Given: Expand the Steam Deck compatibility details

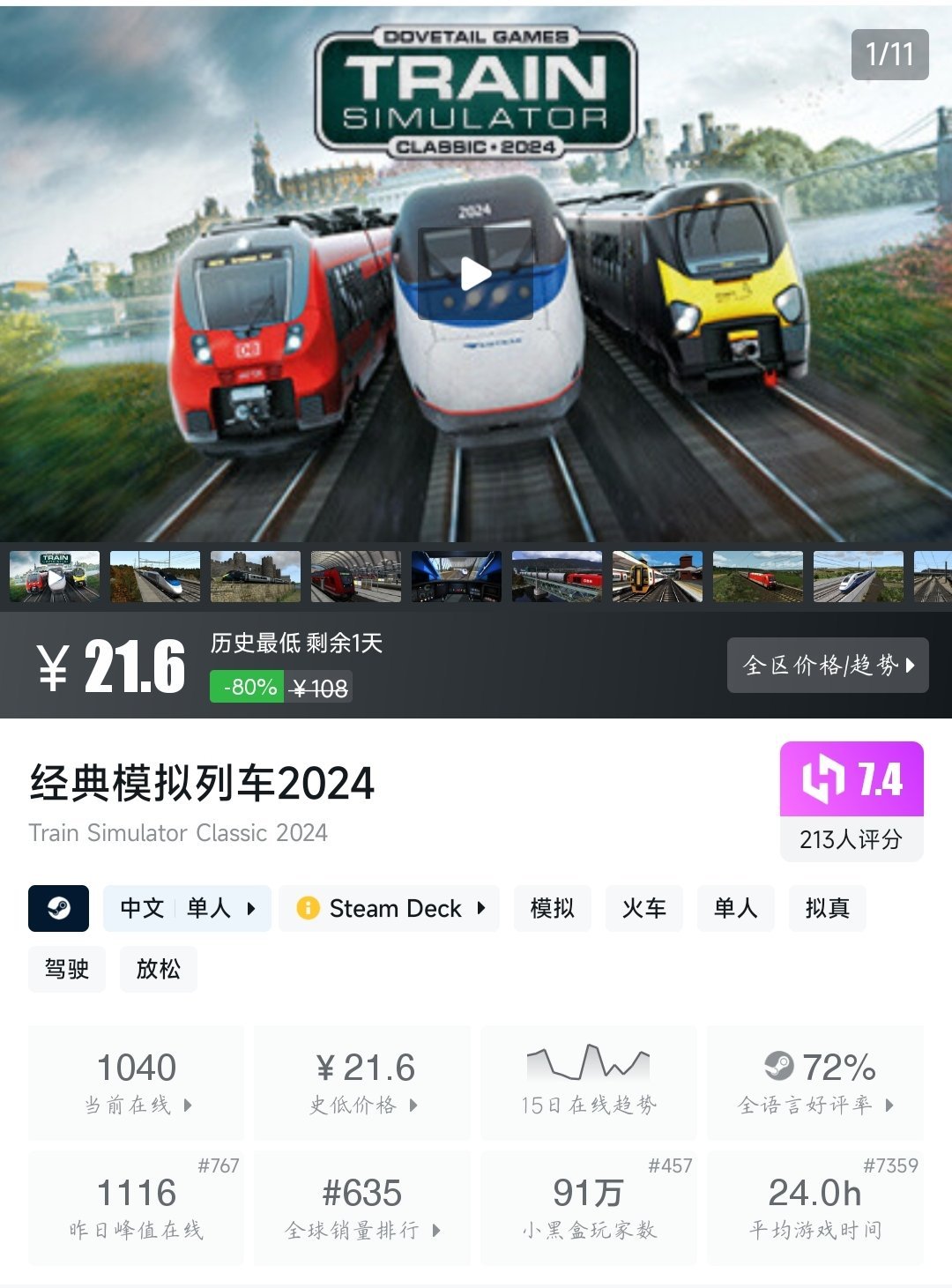Looking at the screenshot, I should point(480,908).
